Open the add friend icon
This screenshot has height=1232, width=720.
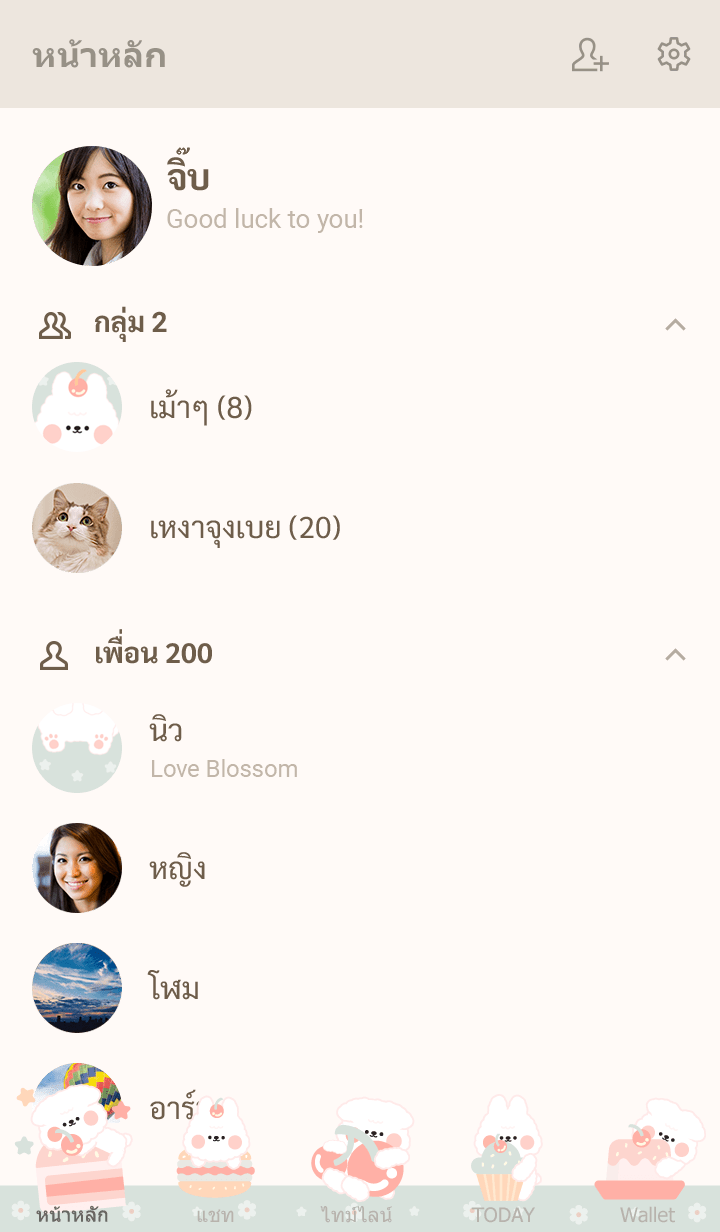[x=590, y=55]
